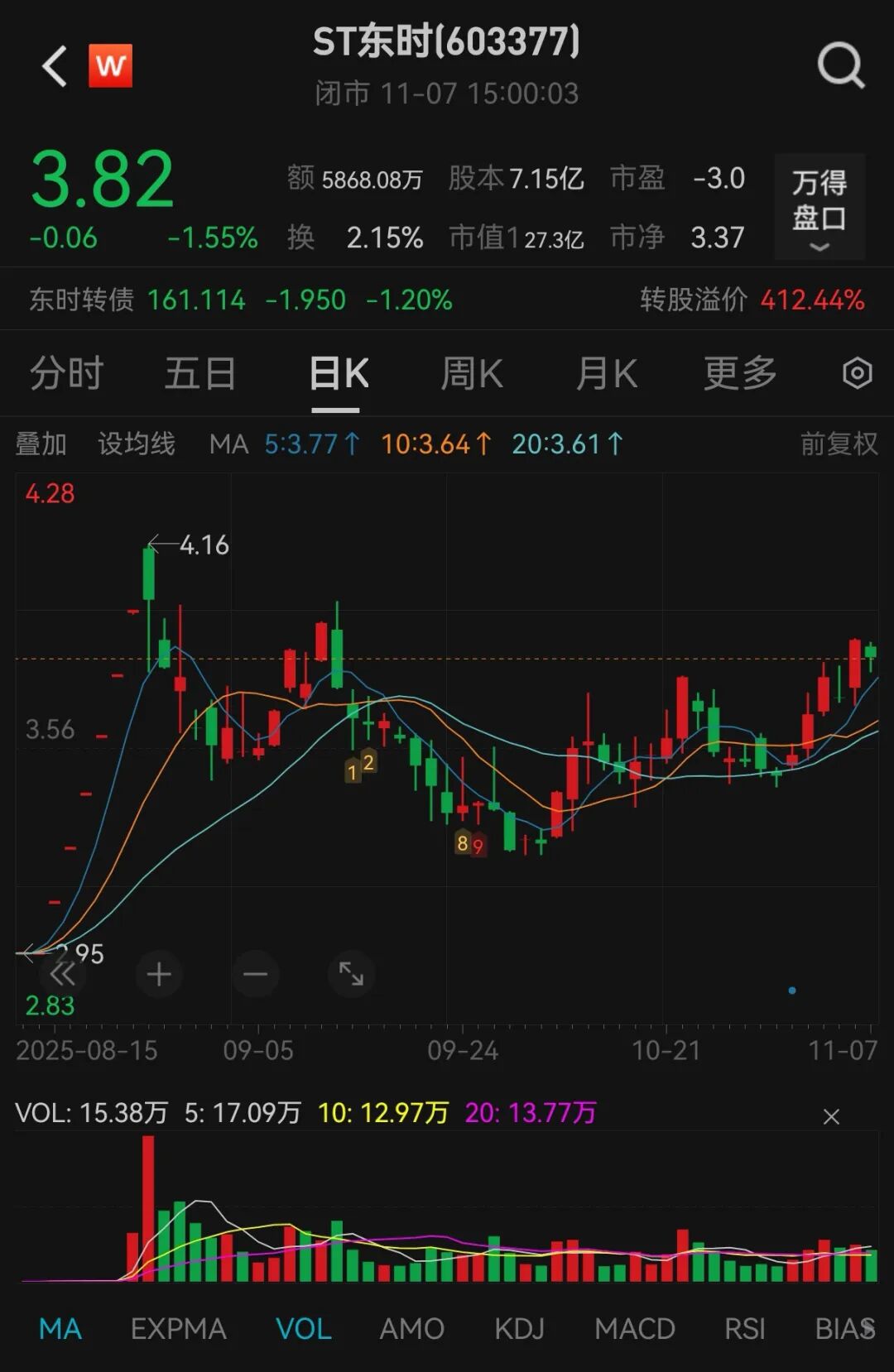
Task: Open chart settings hexagon icon
Action: point(857,373)
